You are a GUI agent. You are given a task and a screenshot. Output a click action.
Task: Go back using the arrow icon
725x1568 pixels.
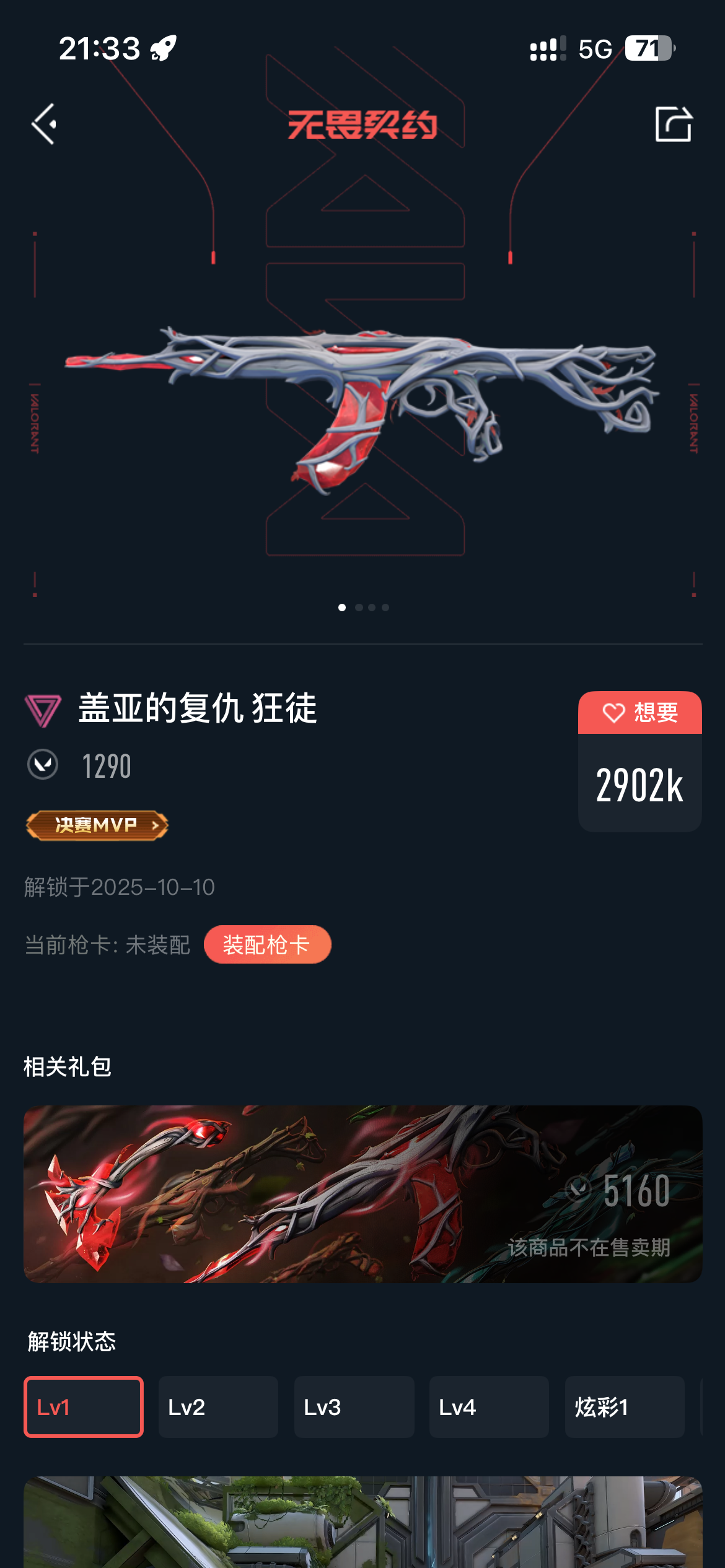(45, 124)
